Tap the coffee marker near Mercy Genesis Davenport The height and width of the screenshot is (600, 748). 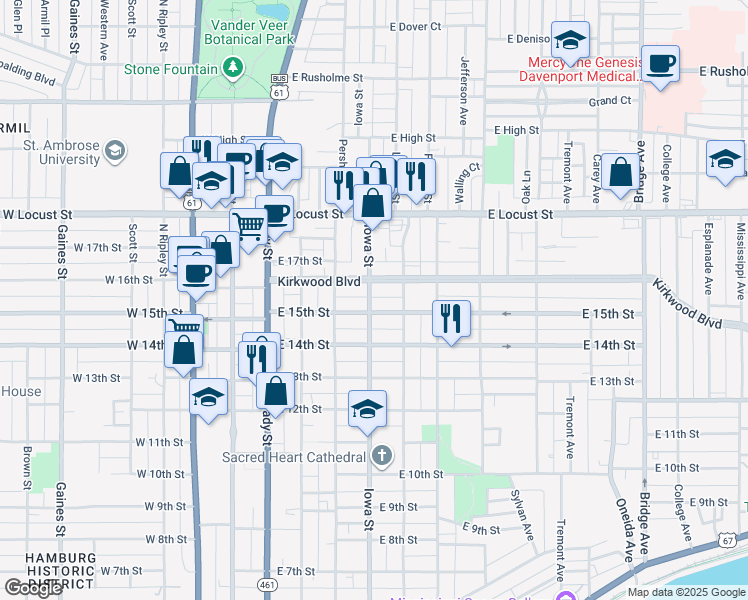[x=660, y=66]
